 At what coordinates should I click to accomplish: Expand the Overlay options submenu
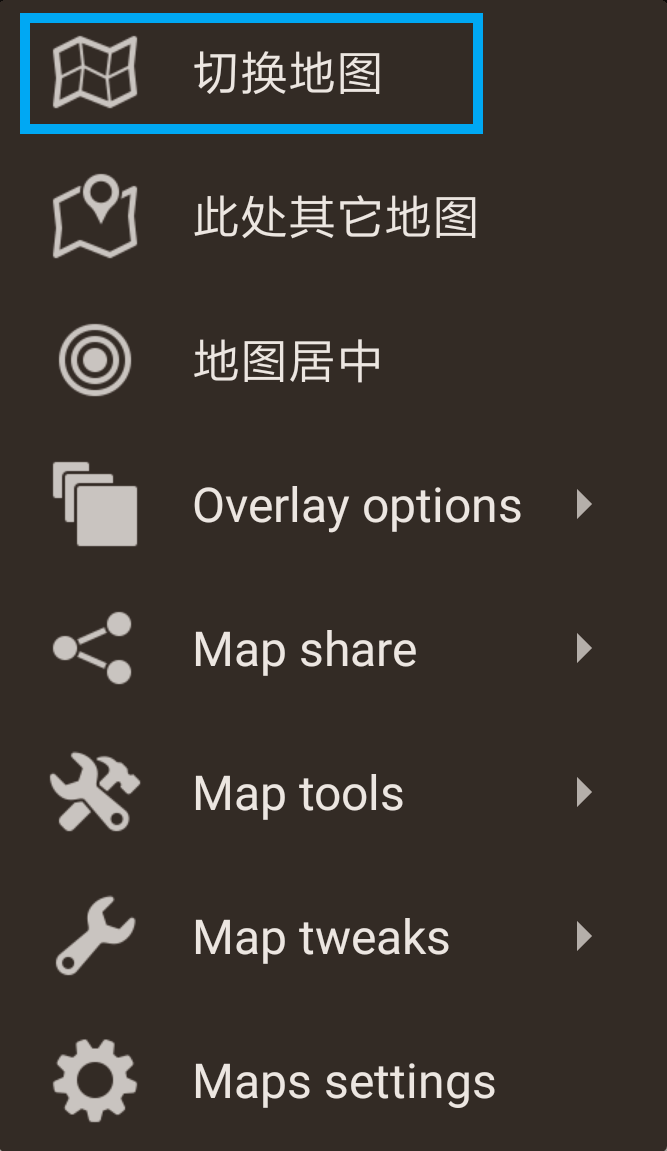[x=357, y=505]
